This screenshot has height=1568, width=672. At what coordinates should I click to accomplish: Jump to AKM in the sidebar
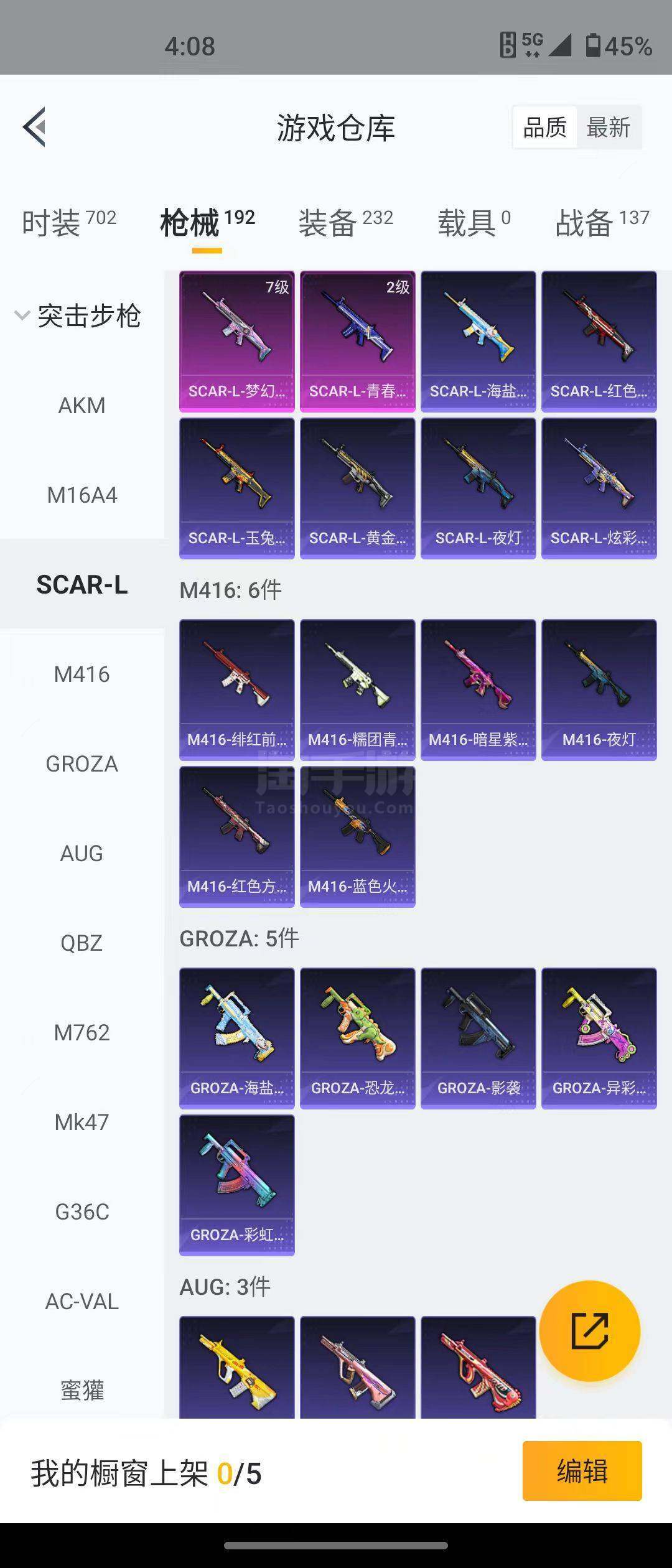[x=82, y=406]
